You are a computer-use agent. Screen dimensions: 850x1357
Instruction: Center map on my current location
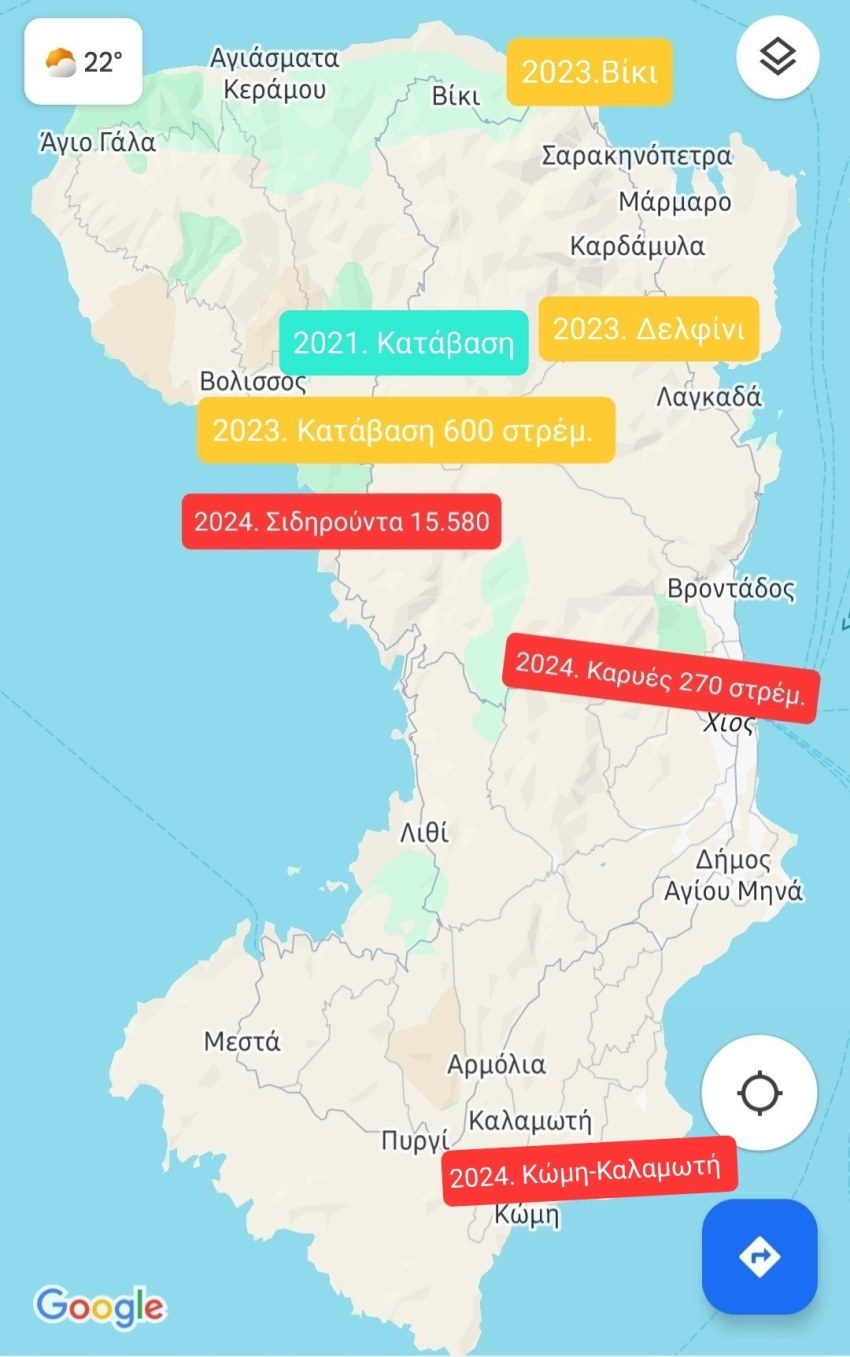click(x=759, y=1093)
